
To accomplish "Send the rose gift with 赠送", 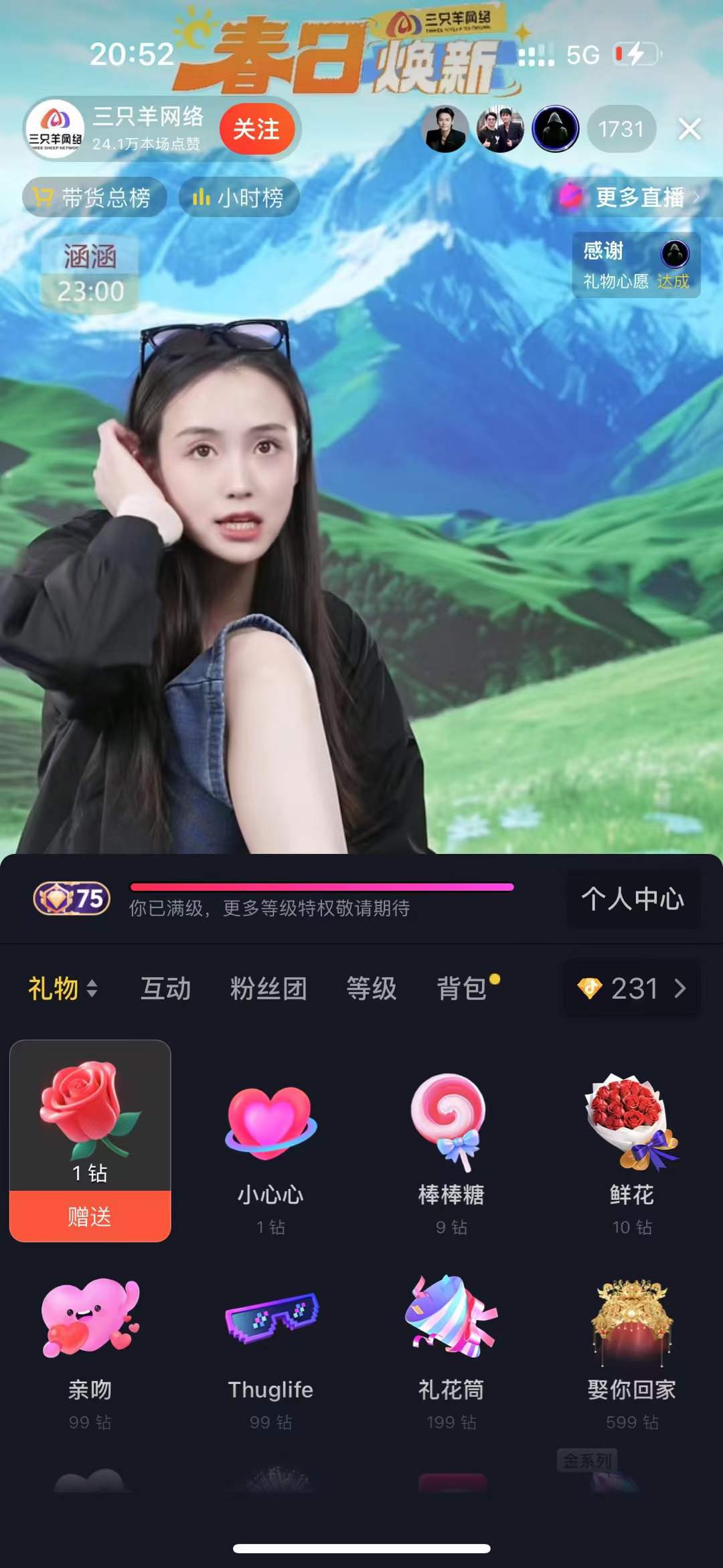I will tap(90, 1216).
